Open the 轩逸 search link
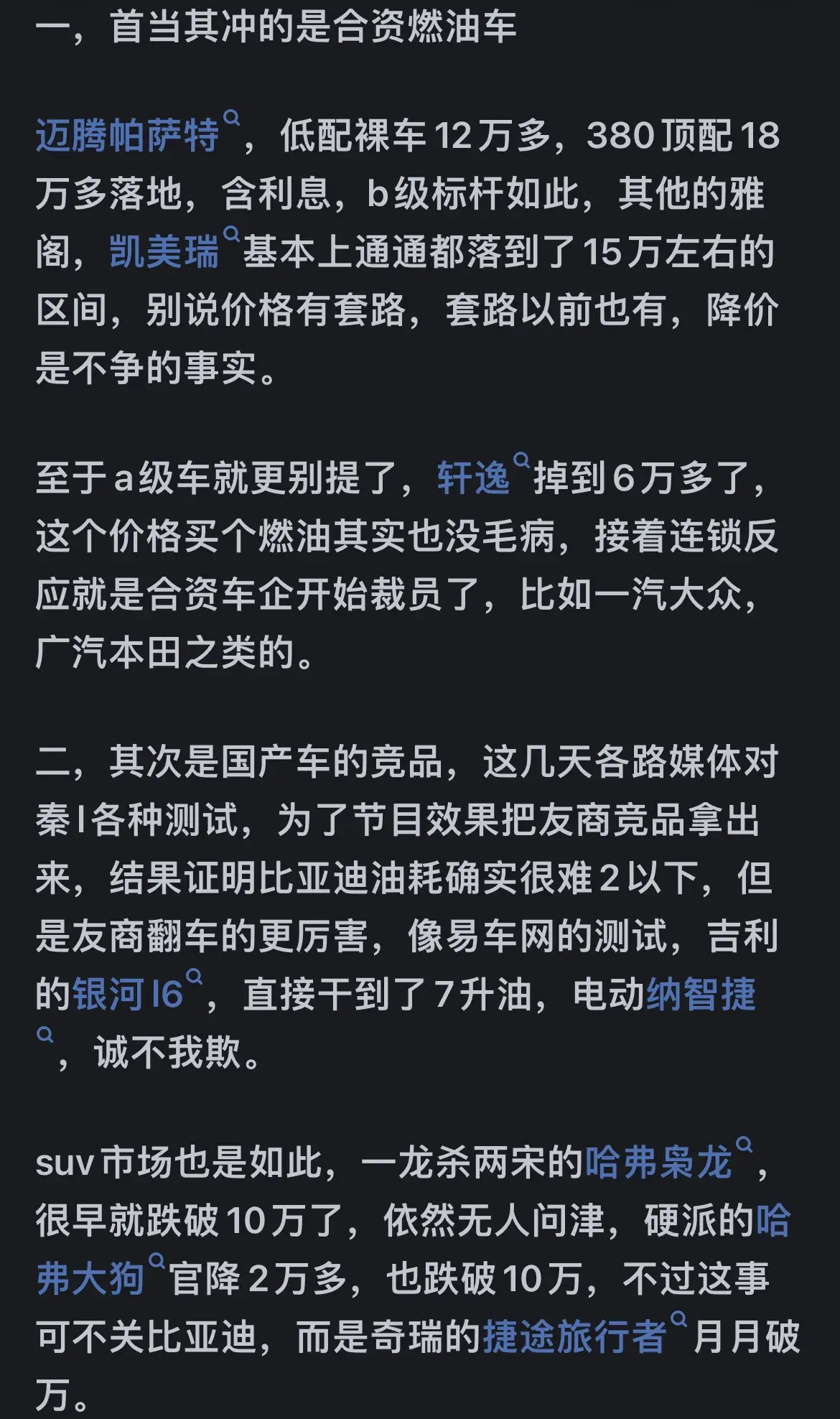Image resolution: width=840 pixels, height=1419 pixels. click(474, 478)
